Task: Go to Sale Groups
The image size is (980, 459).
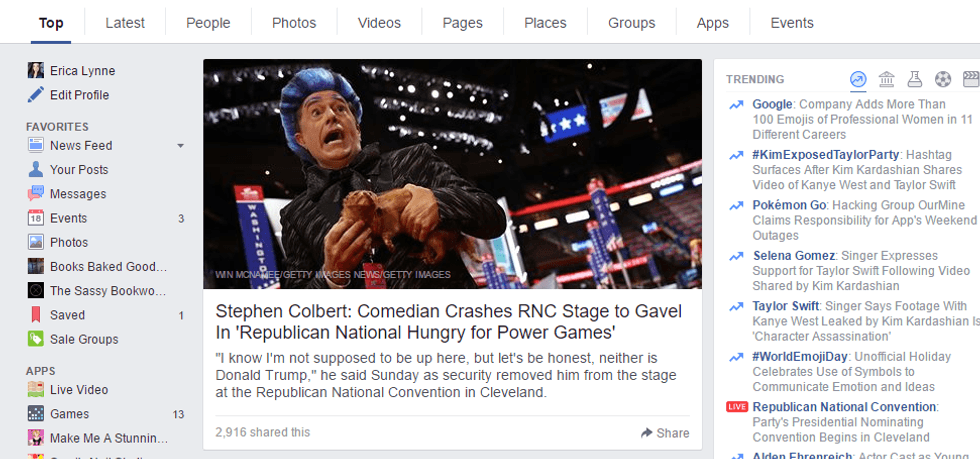Action: (84, 339)
